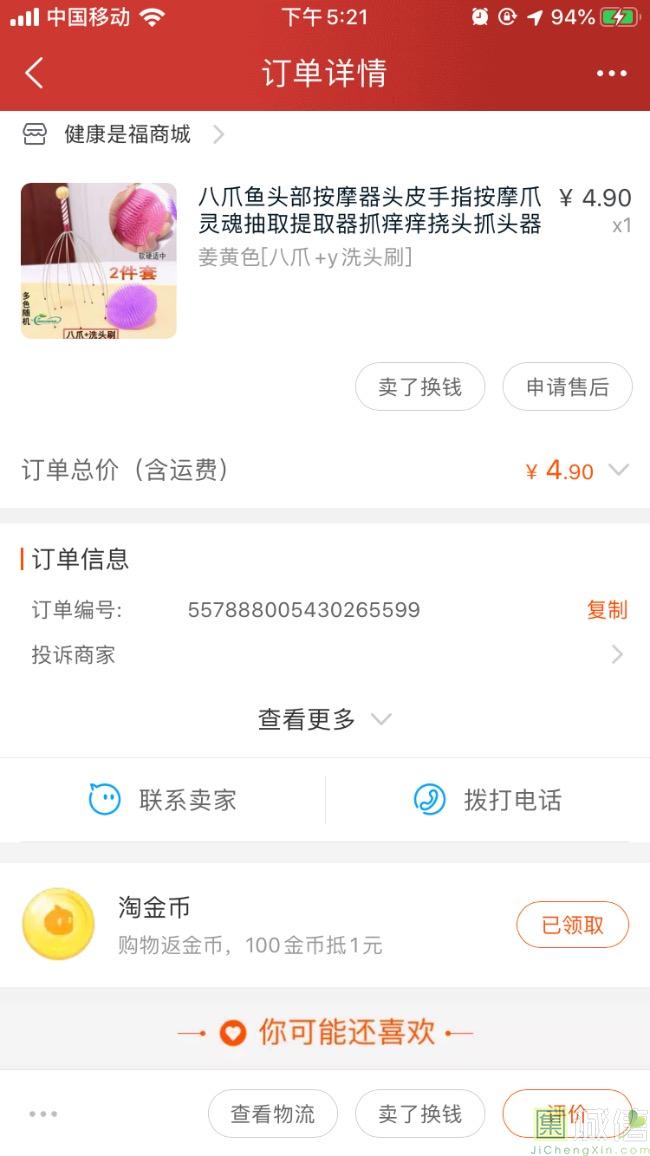
Task: Tap 查看物流 to track the shipment
Action: pos(272,1114)
